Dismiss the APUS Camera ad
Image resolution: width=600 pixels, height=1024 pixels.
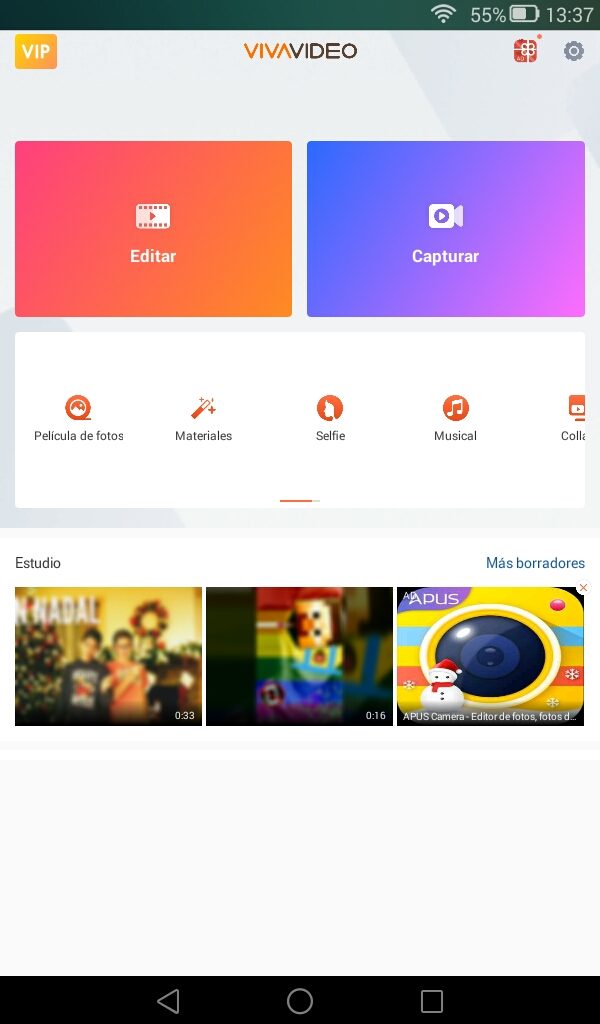tap(583, 588)
